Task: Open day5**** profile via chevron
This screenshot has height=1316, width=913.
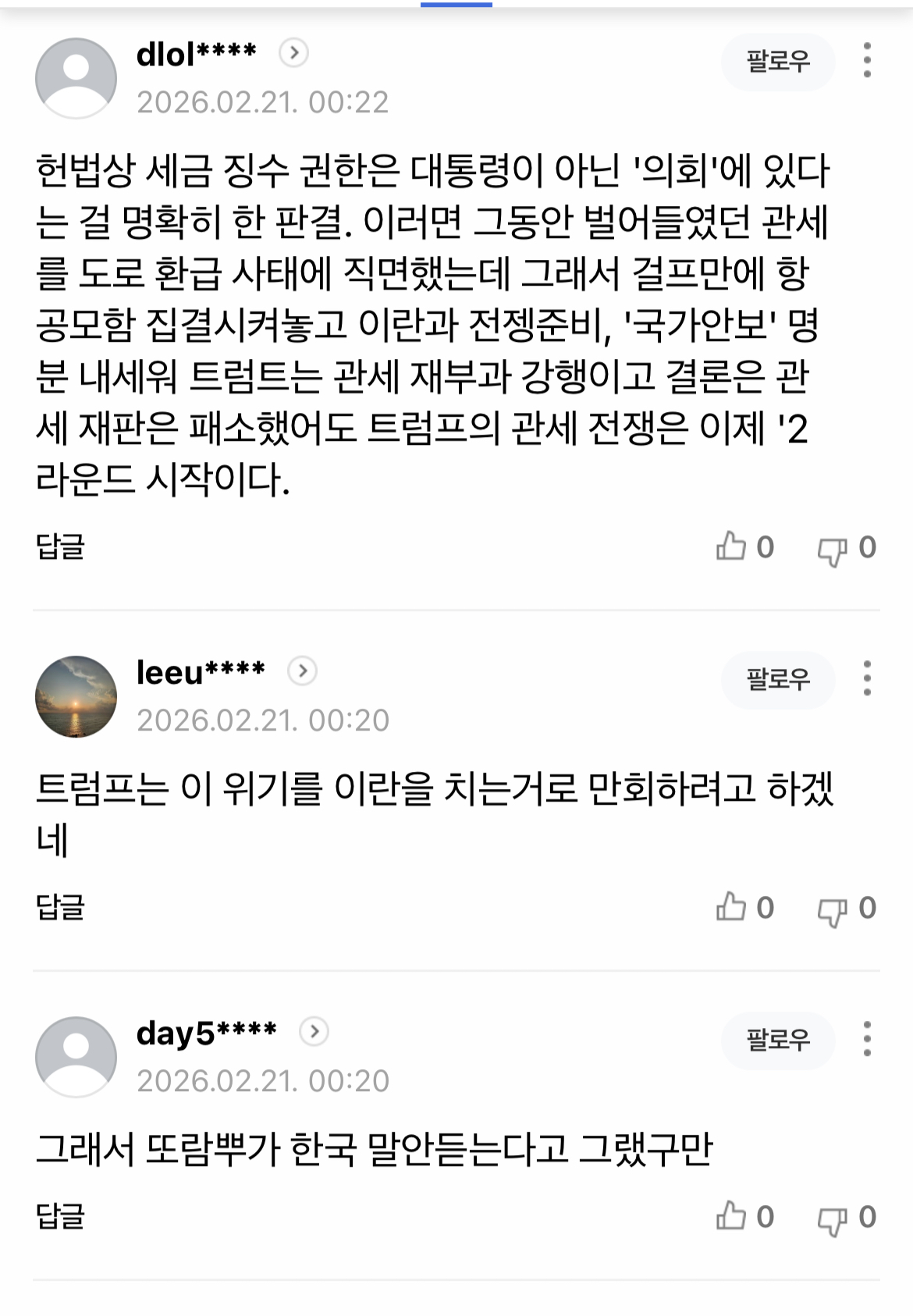Action: [314, 1032]
